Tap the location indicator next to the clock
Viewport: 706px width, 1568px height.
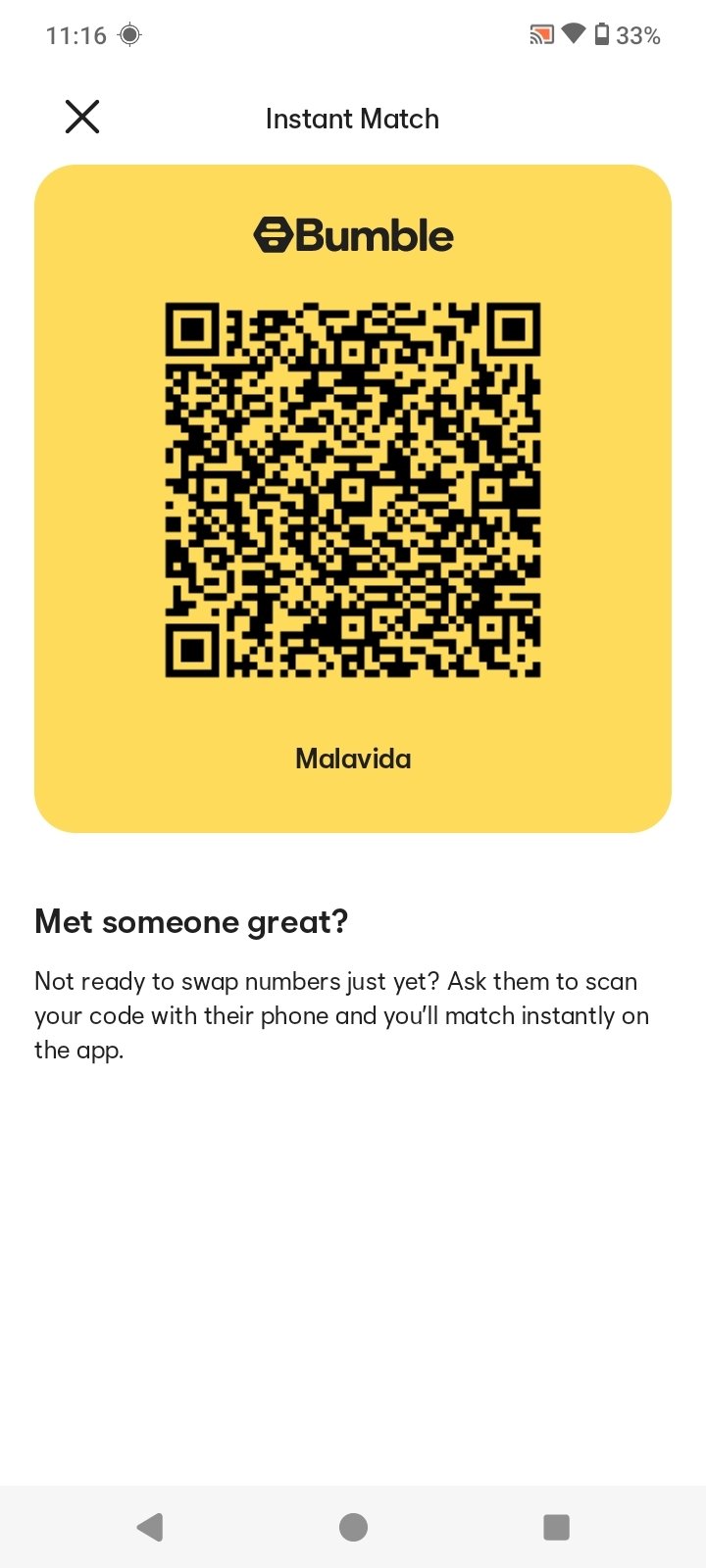click(128, 34)
